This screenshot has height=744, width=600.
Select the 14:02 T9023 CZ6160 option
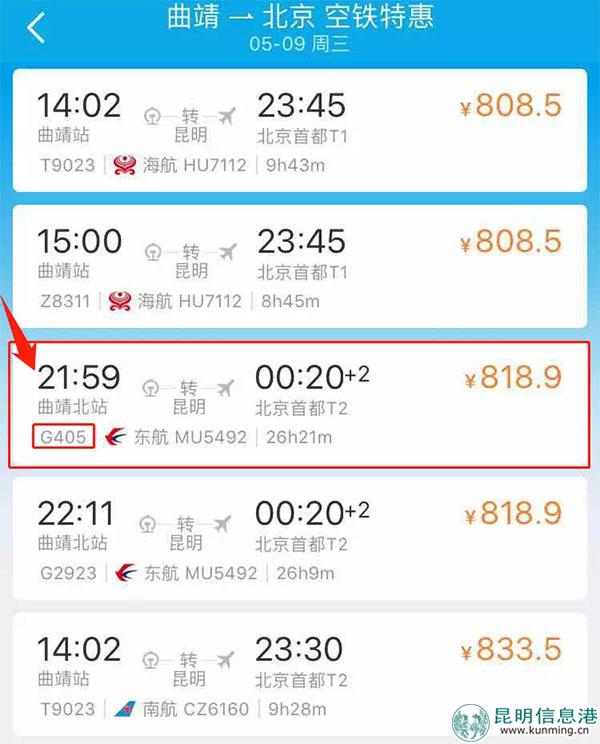(x=299, y=677)
